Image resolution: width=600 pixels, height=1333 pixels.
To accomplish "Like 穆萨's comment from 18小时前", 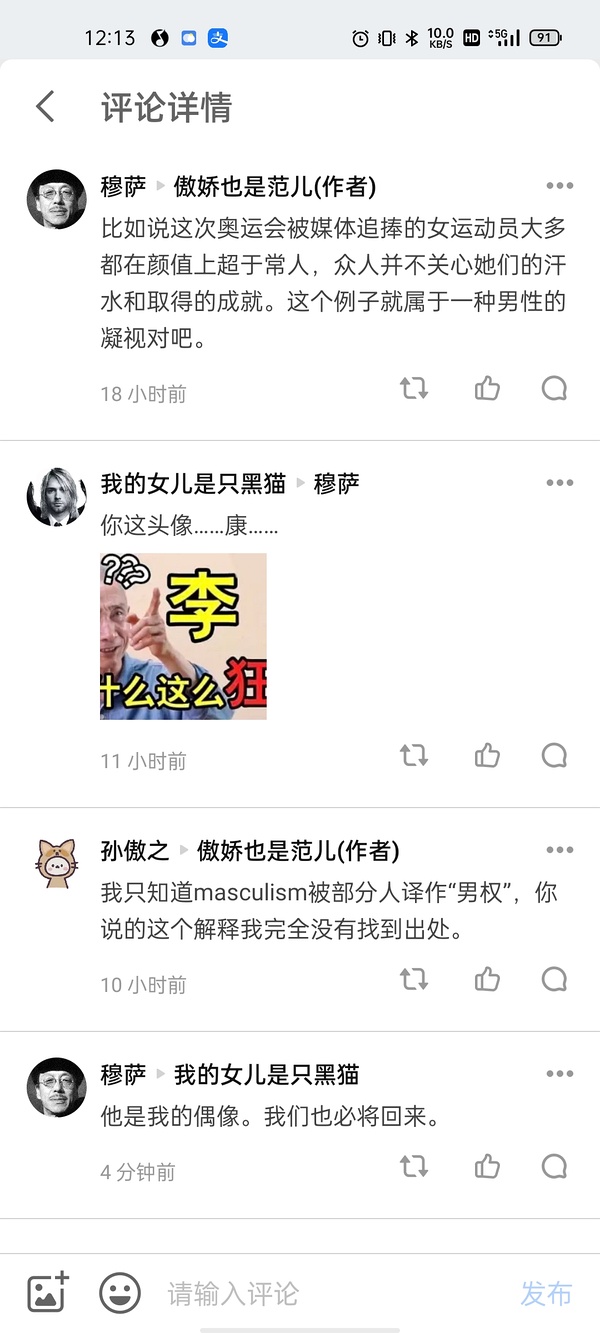I will tap(487, 388).
